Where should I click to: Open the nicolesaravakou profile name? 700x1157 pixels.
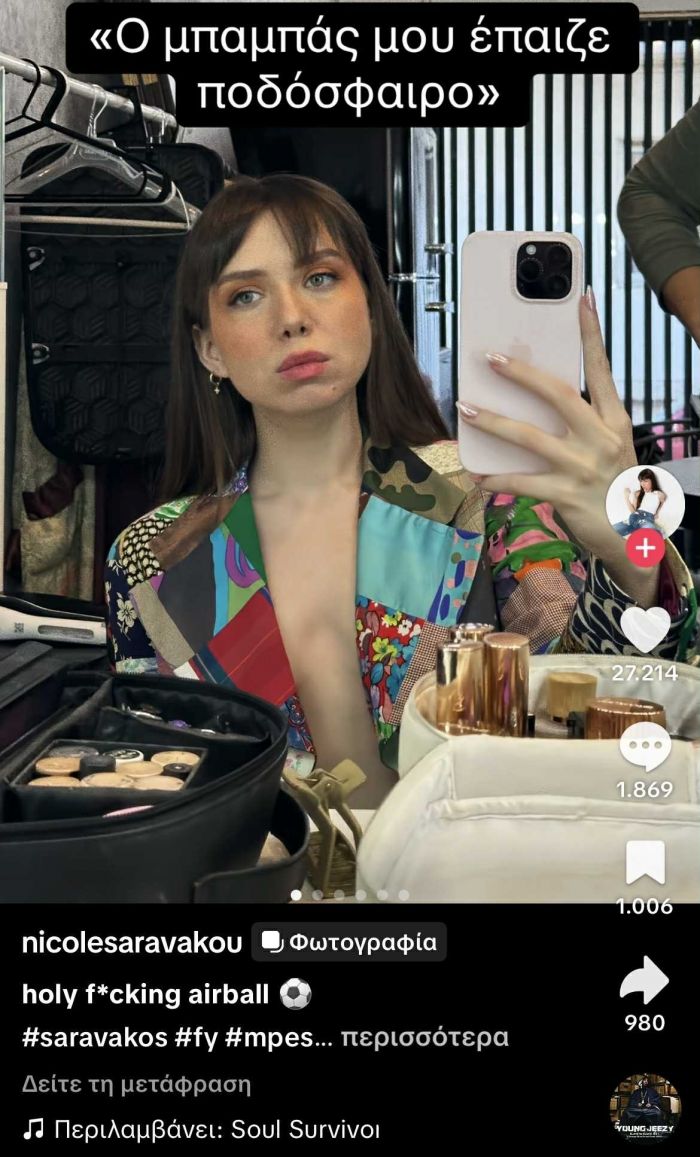click(x=131, y=943)
